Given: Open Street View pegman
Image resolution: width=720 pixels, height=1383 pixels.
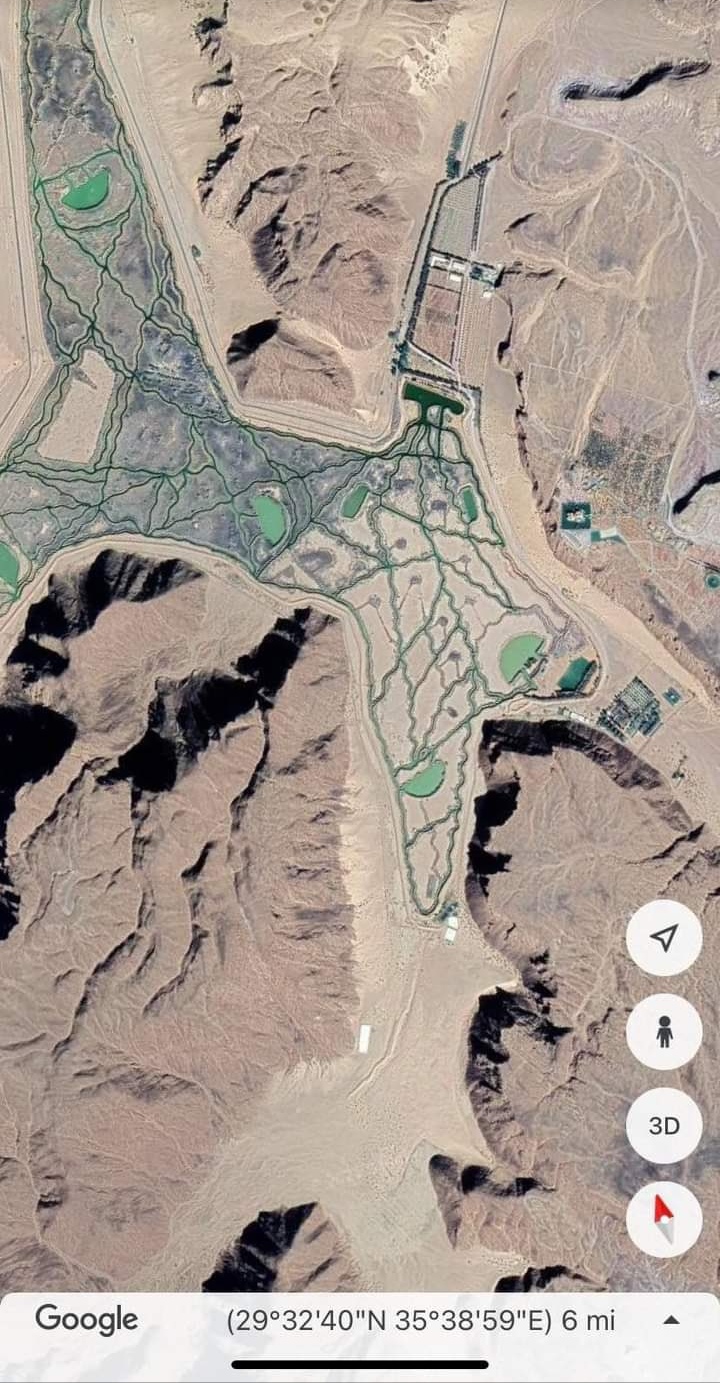Looking at the screenshot, I should (x=664, y=1031).
